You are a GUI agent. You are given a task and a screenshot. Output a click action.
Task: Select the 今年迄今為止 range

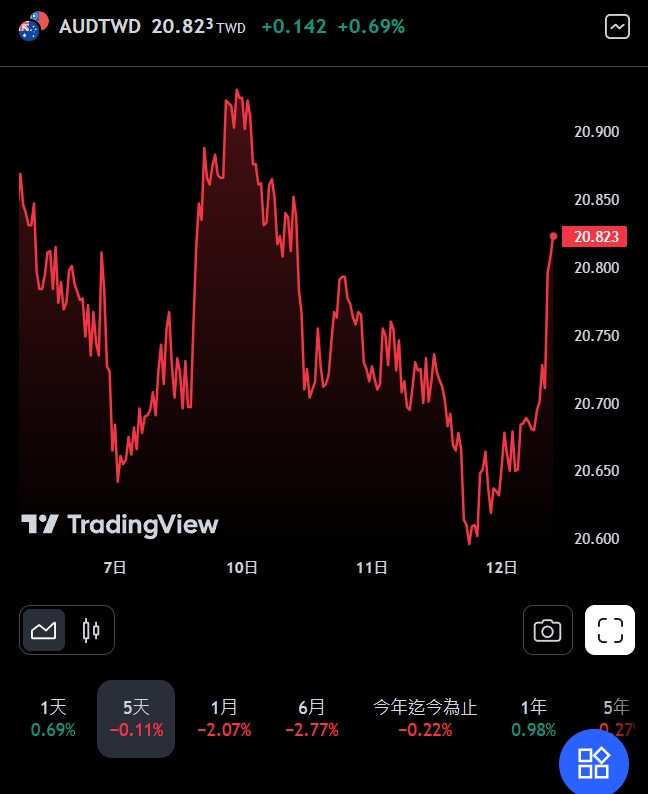424,718
